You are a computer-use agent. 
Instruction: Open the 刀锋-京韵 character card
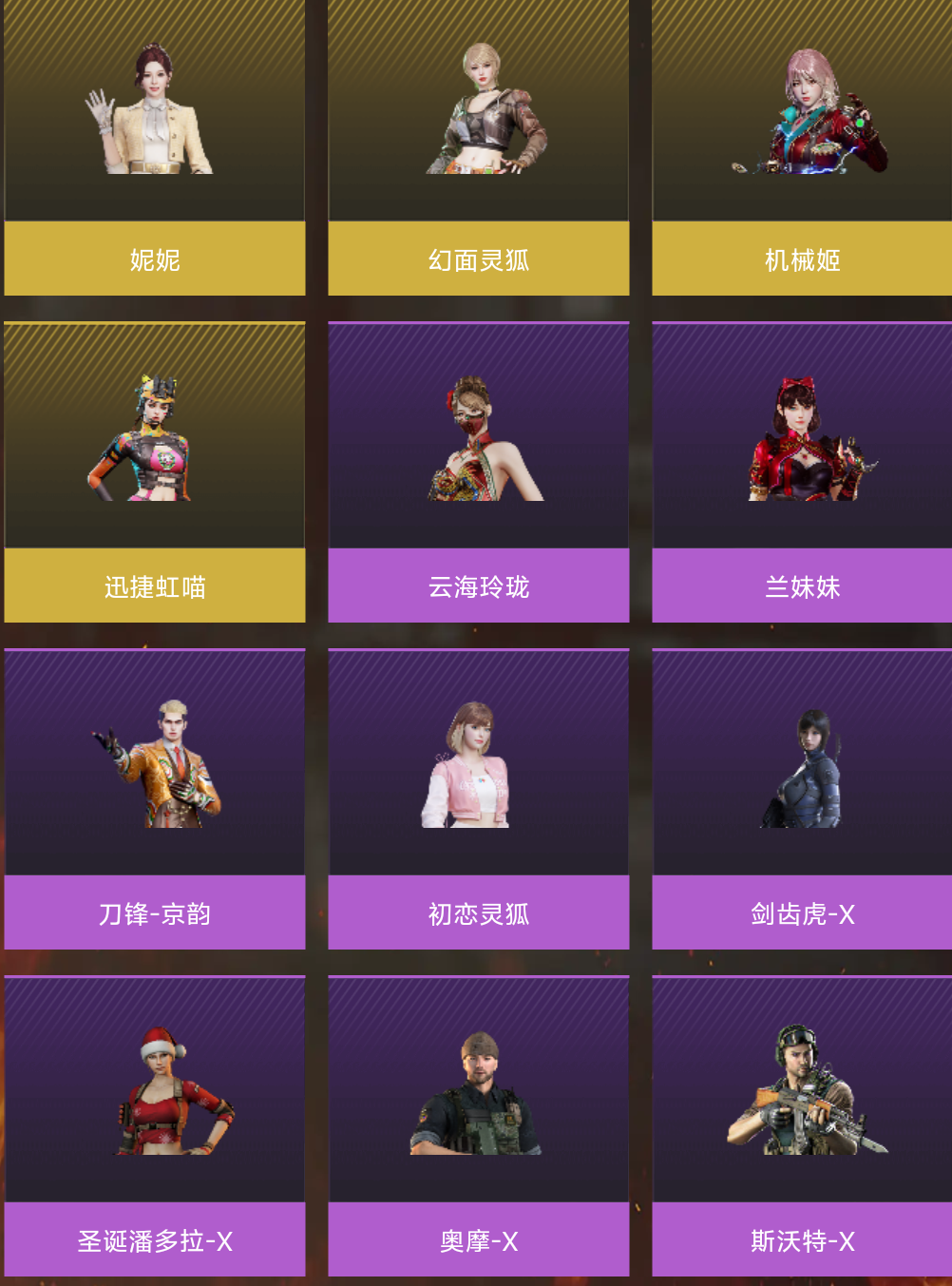pos(155,798)
